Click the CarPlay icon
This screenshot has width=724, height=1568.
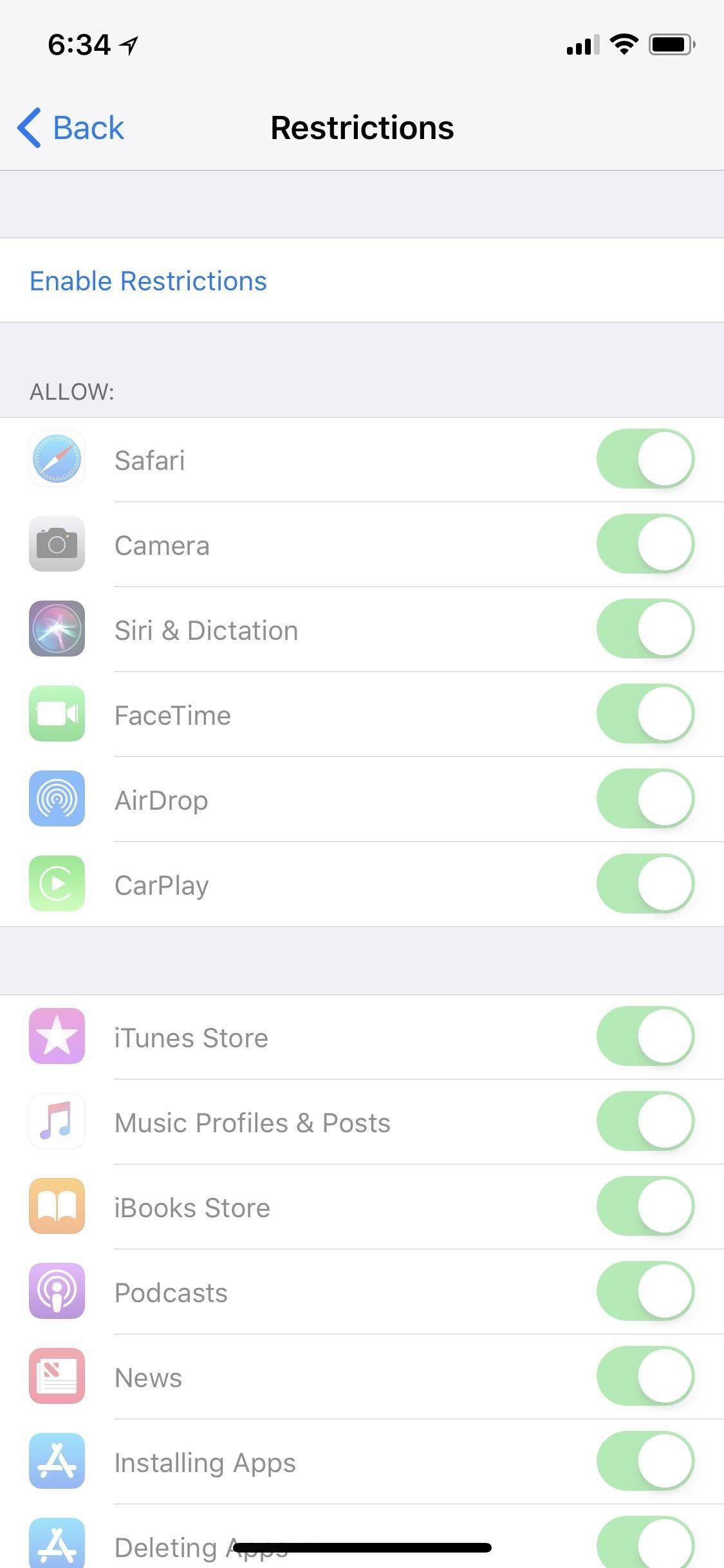(57, 884)
